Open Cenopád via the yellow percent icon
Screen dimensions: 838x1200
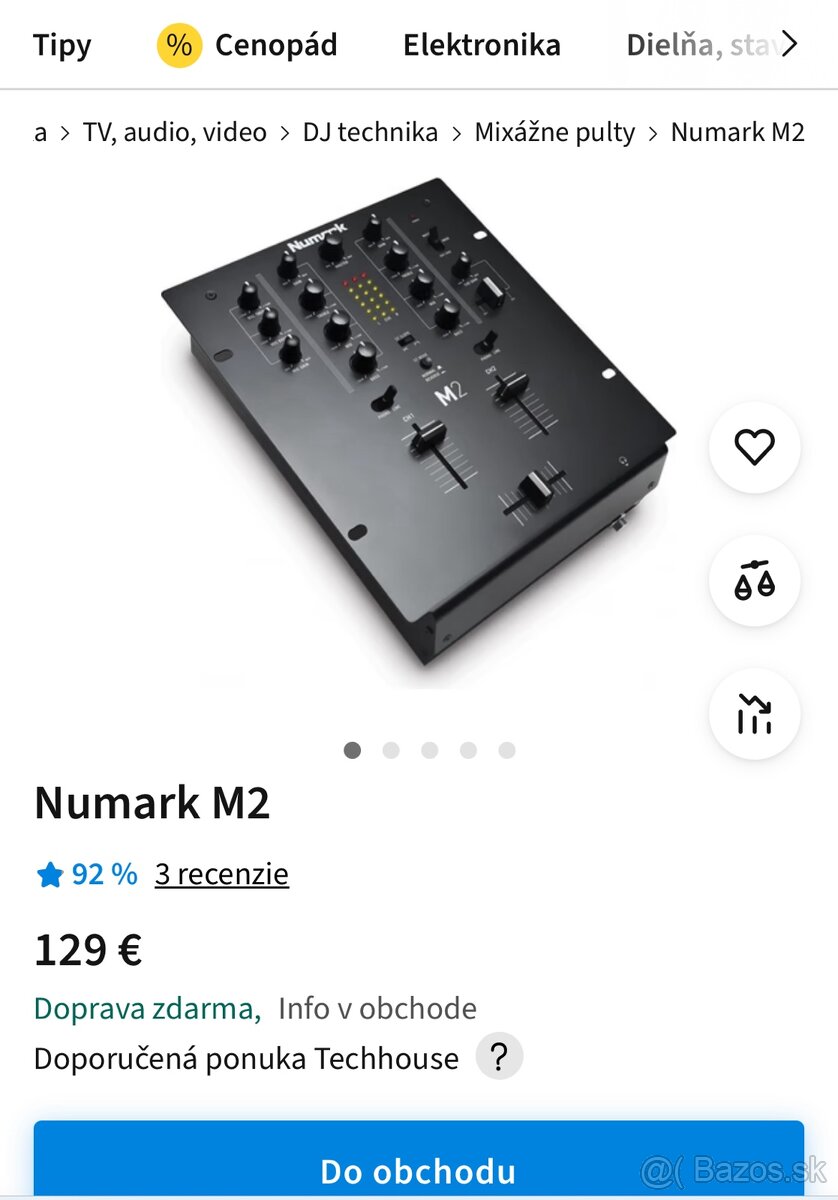tap(178, 44)
